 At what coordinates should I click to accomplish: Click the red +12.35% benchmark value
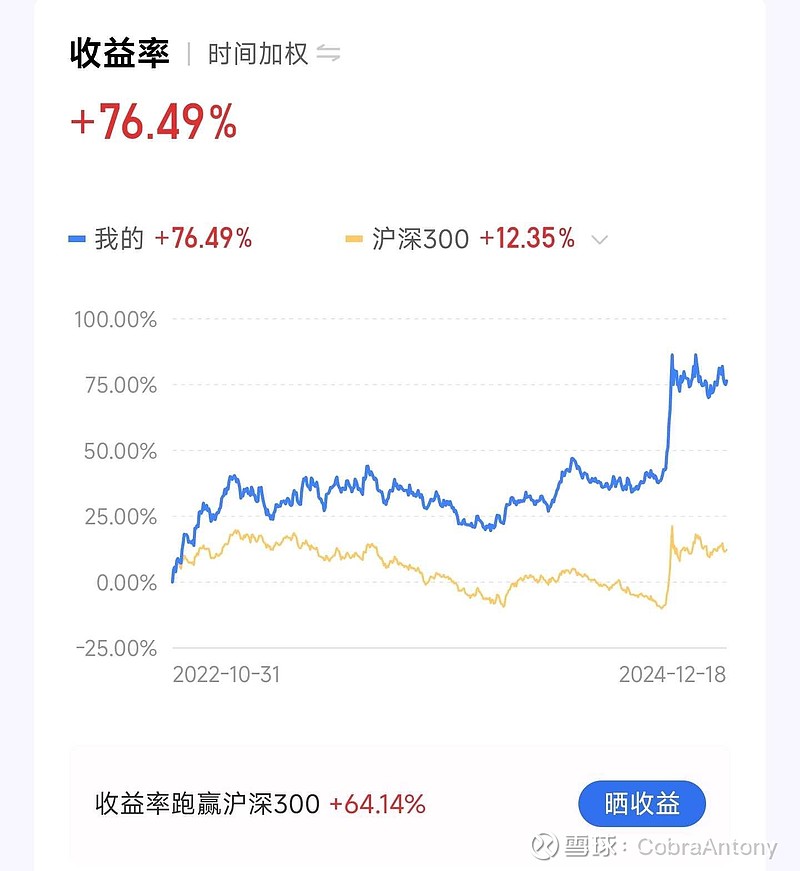pyautogui.click(x=527, y=240)
